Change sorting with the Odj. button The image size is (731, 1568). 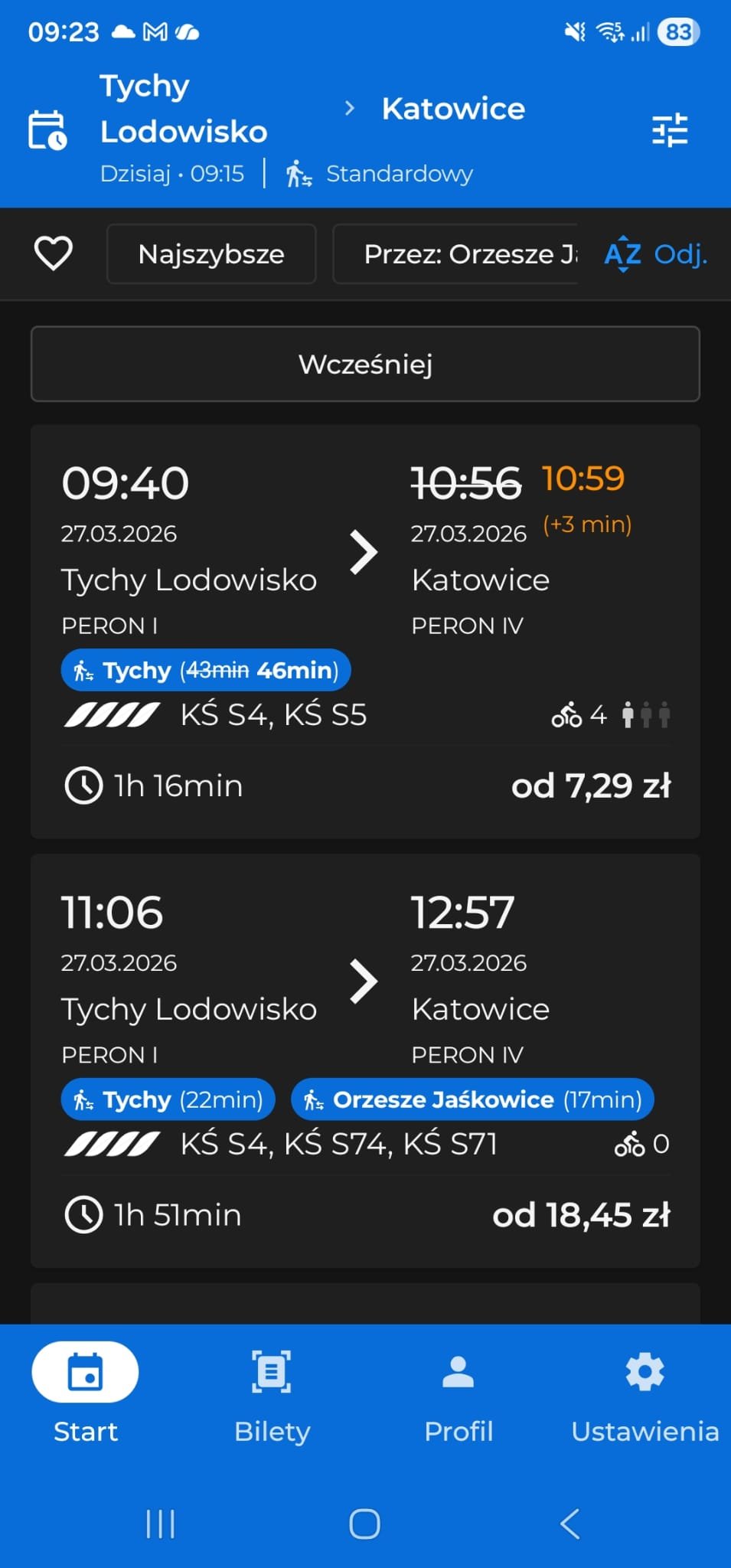click(656, 254)
